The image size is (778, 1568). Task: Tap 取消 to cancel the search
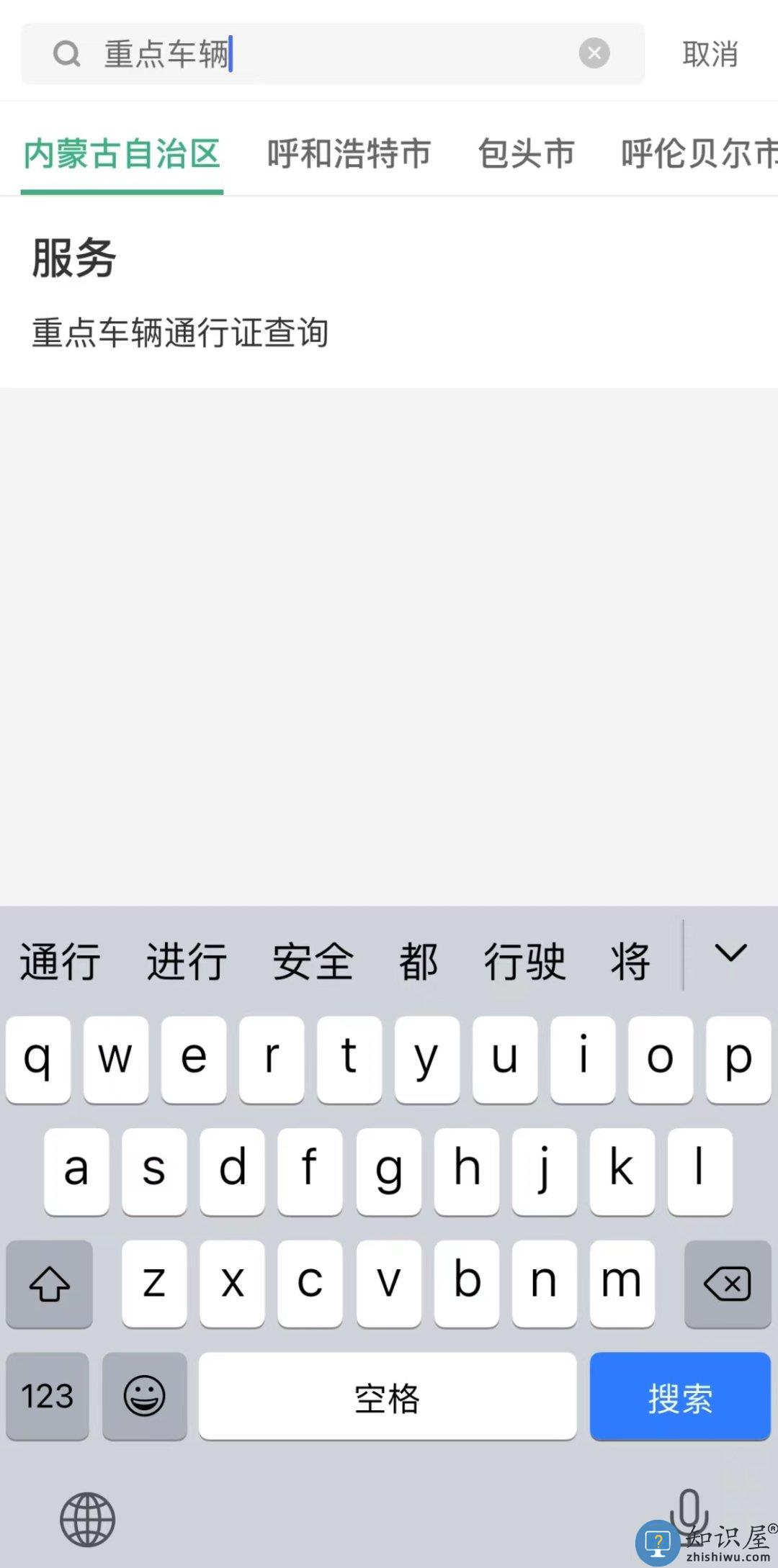[708, 54]
